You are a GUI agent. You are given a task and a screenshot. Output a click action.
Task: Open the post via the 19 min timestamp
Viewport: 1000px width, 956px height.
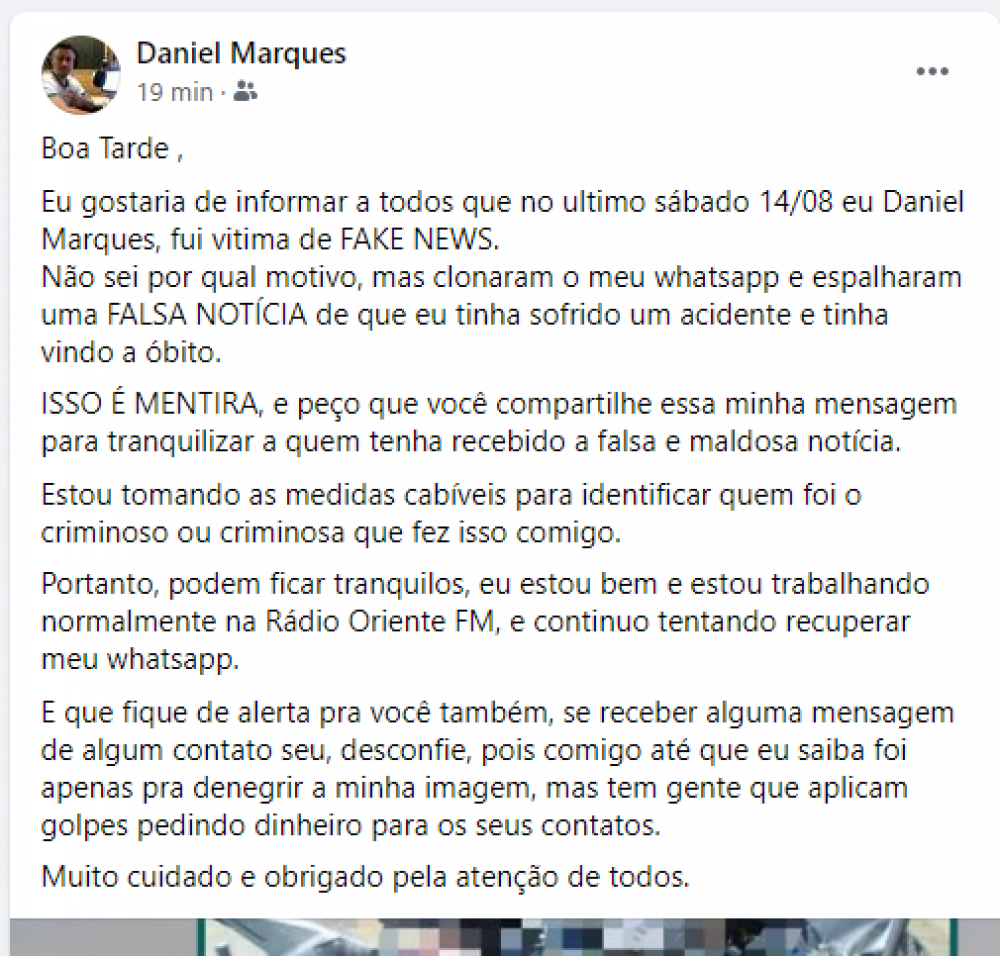tap(175, 93)
